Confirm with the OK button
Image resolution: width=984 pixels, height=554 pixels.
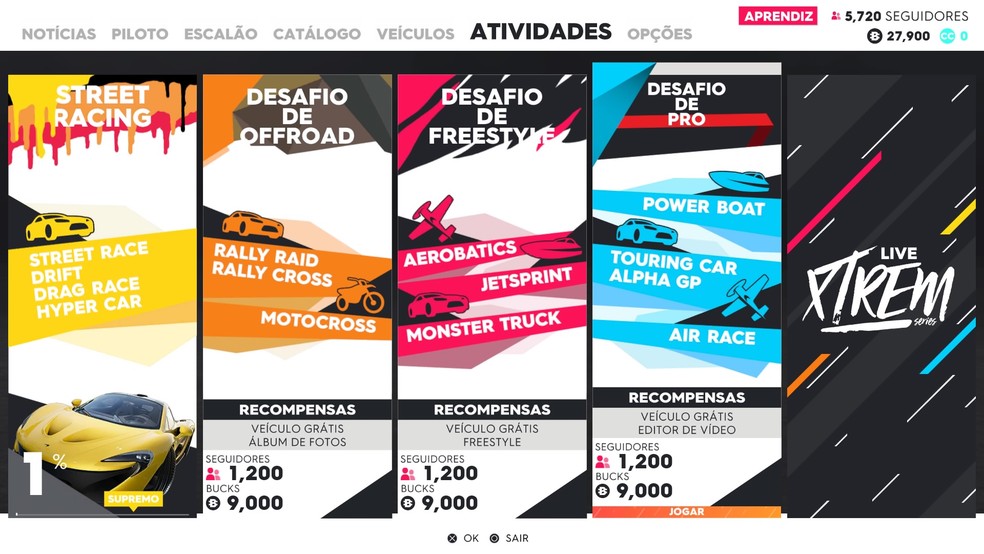[464, 538]
